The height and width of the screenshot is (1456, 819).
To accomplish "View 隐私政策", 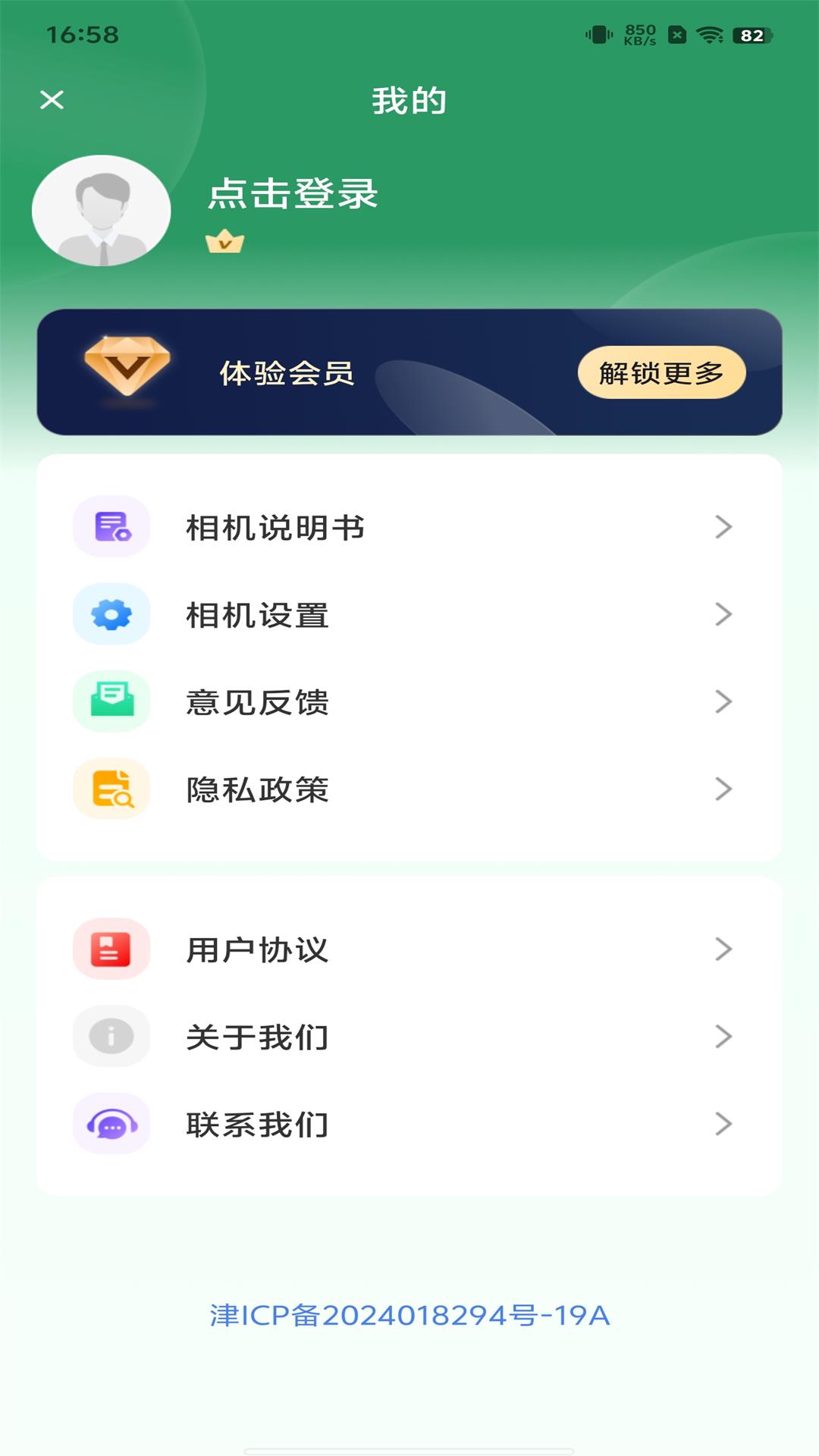I will coord(409,789).
